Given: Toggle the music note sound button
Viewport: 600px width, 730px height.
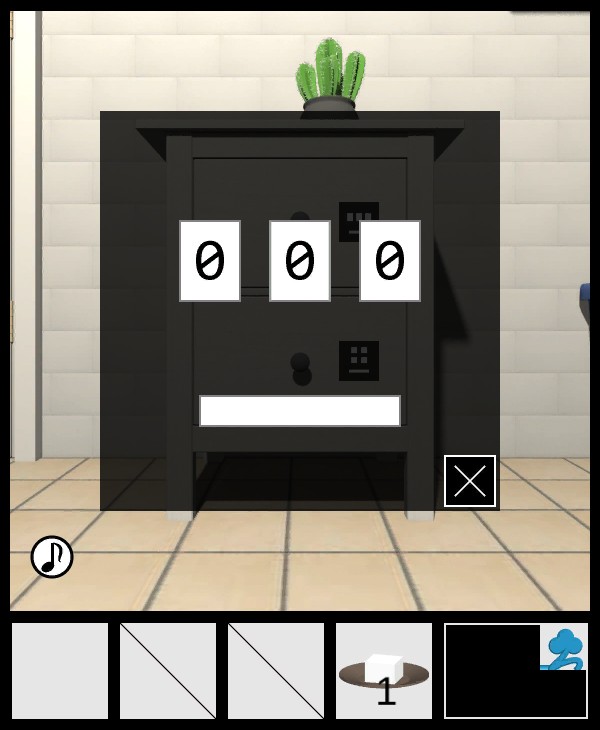Looking at the screenshot, I should pos(52,557).
